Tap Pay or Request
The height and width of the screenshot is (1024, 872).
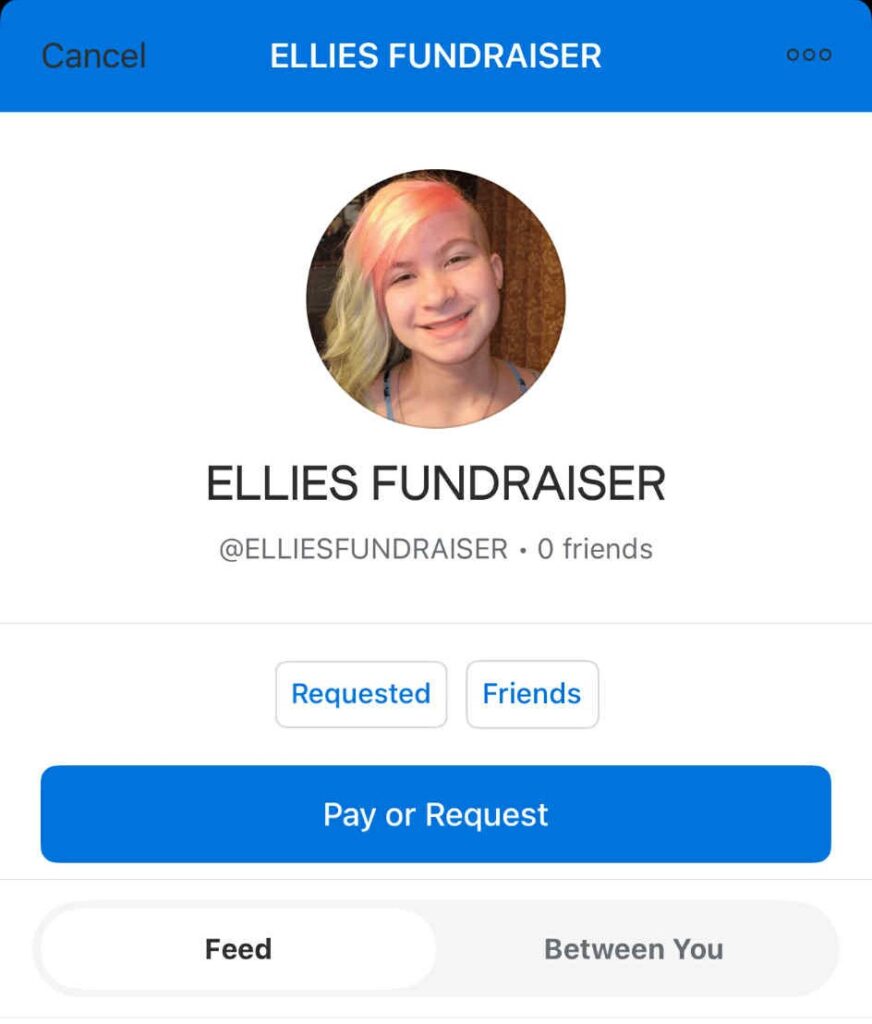tap(436, 814)
